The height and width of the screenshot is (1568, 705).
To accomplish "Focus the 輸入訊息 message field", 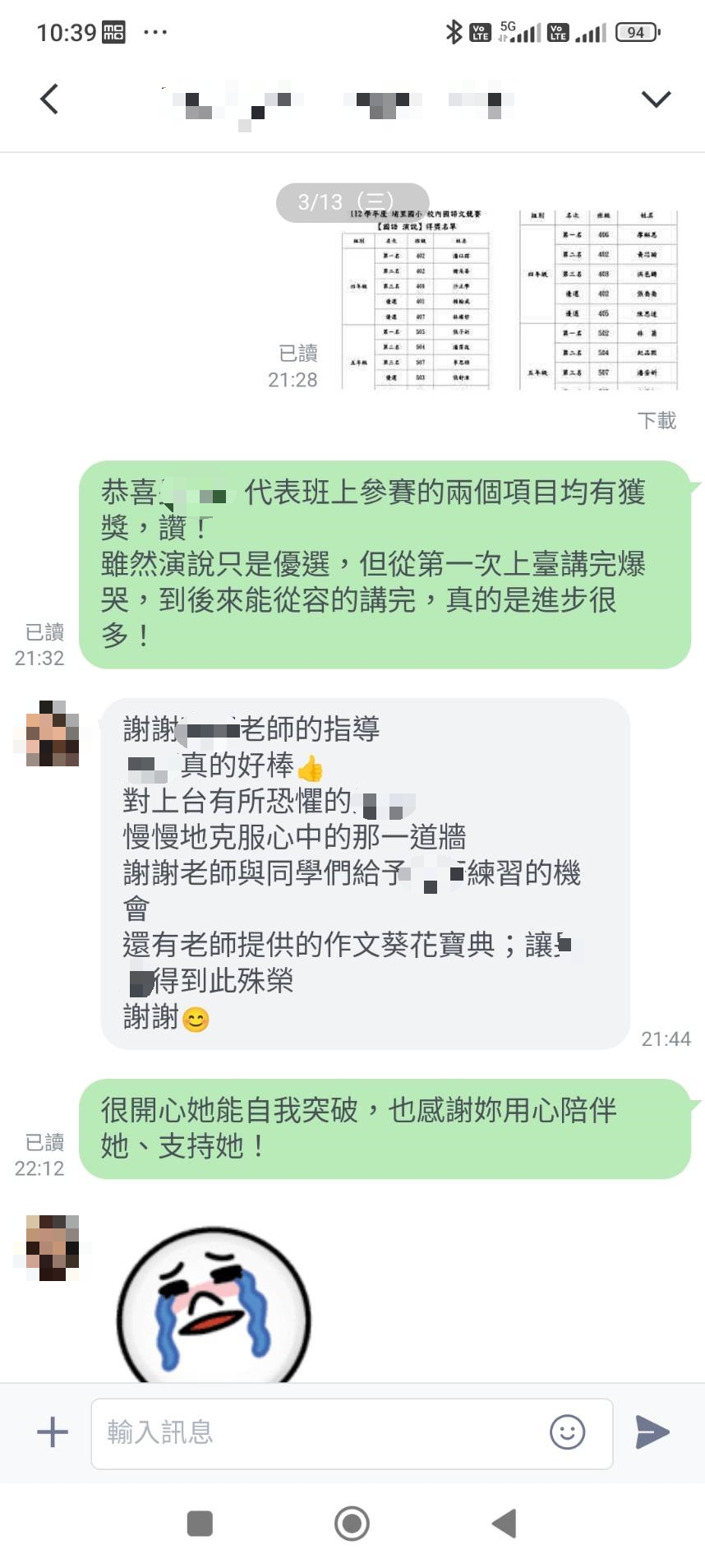I will [x=320, y=1433].
